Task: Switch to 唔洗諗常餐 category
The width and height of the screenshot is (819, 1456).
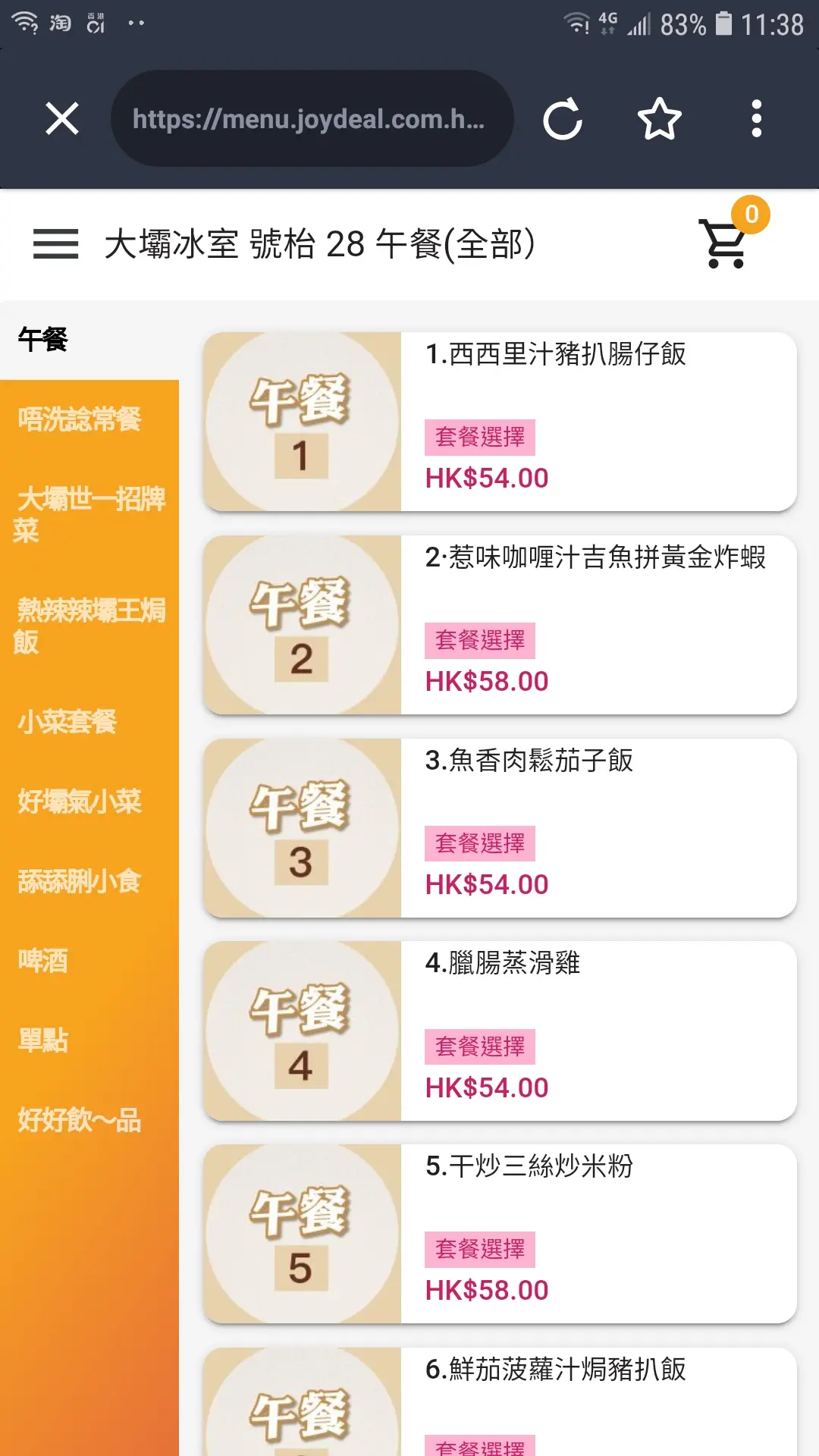Action: [80, 419]
